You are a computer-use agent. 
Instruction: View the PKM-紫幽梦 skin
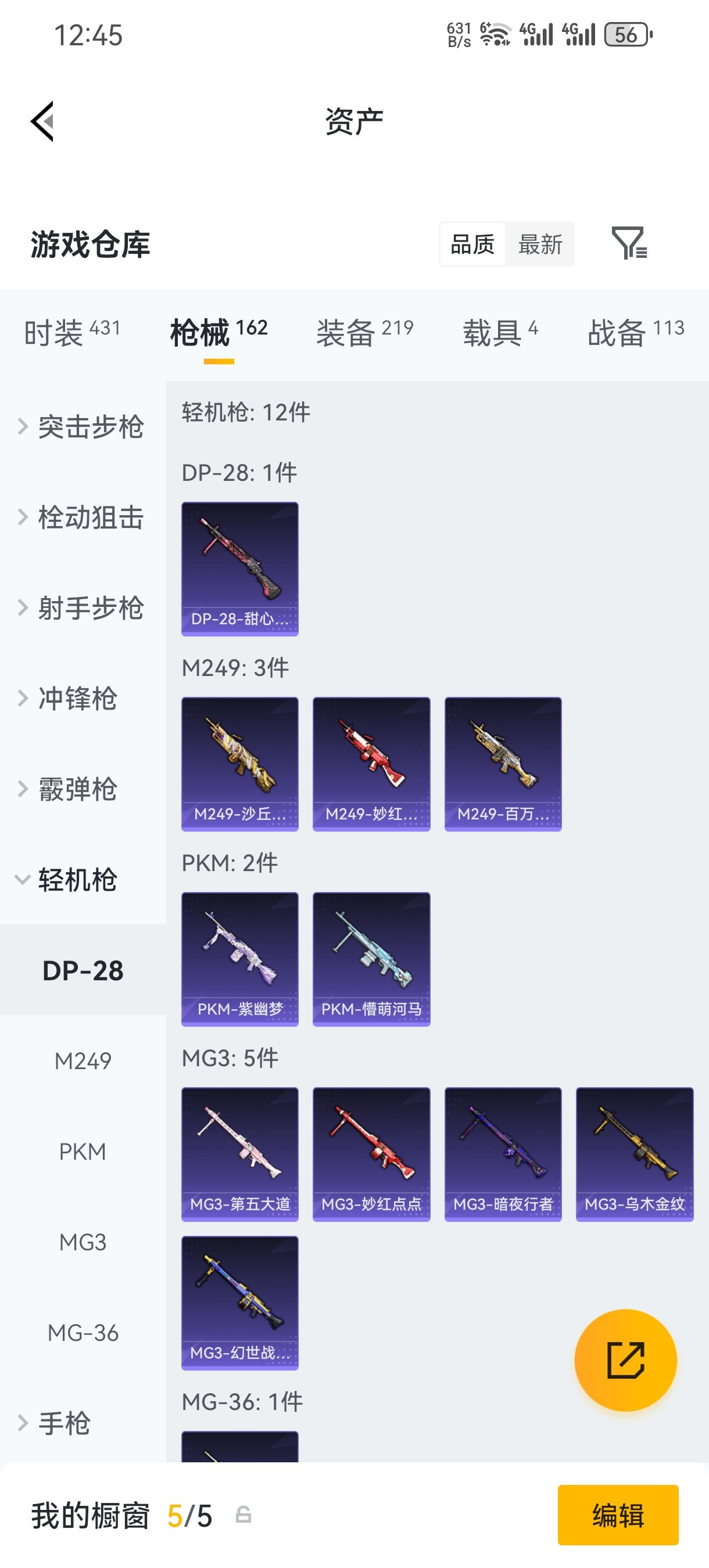(x=240, y=959)
